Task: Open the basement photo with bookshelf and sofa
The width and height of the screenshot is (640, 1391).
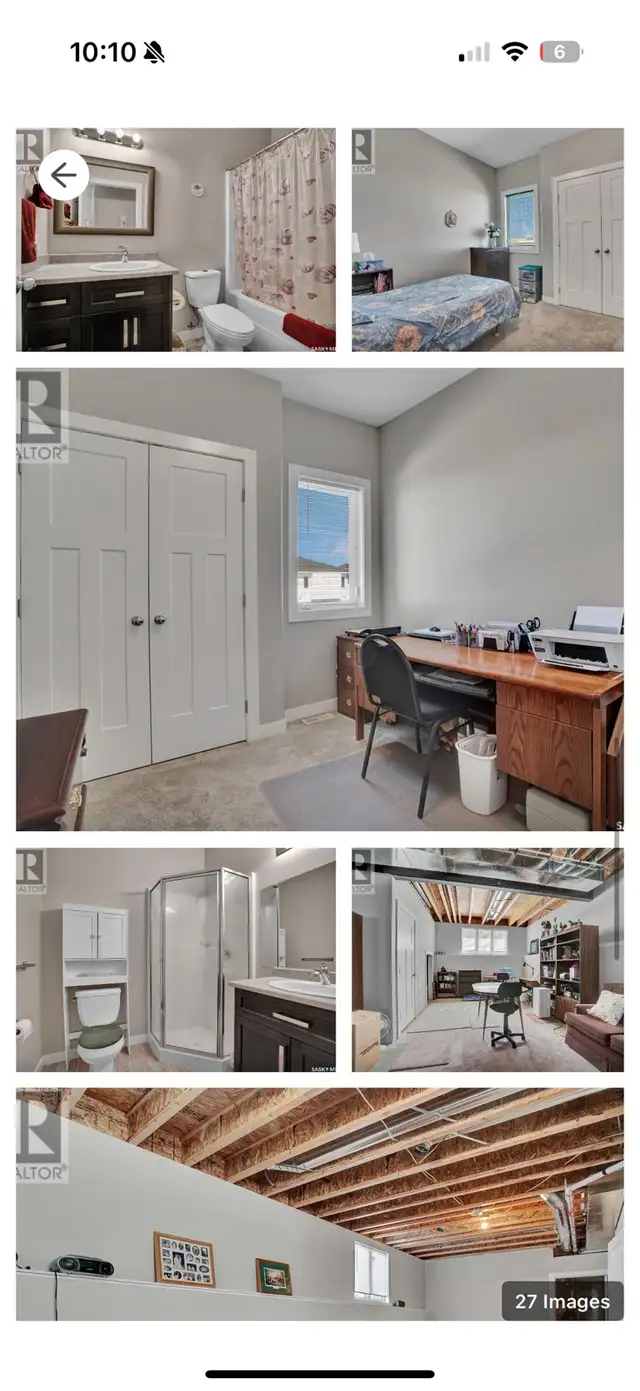Action: (x=487, y=960)
